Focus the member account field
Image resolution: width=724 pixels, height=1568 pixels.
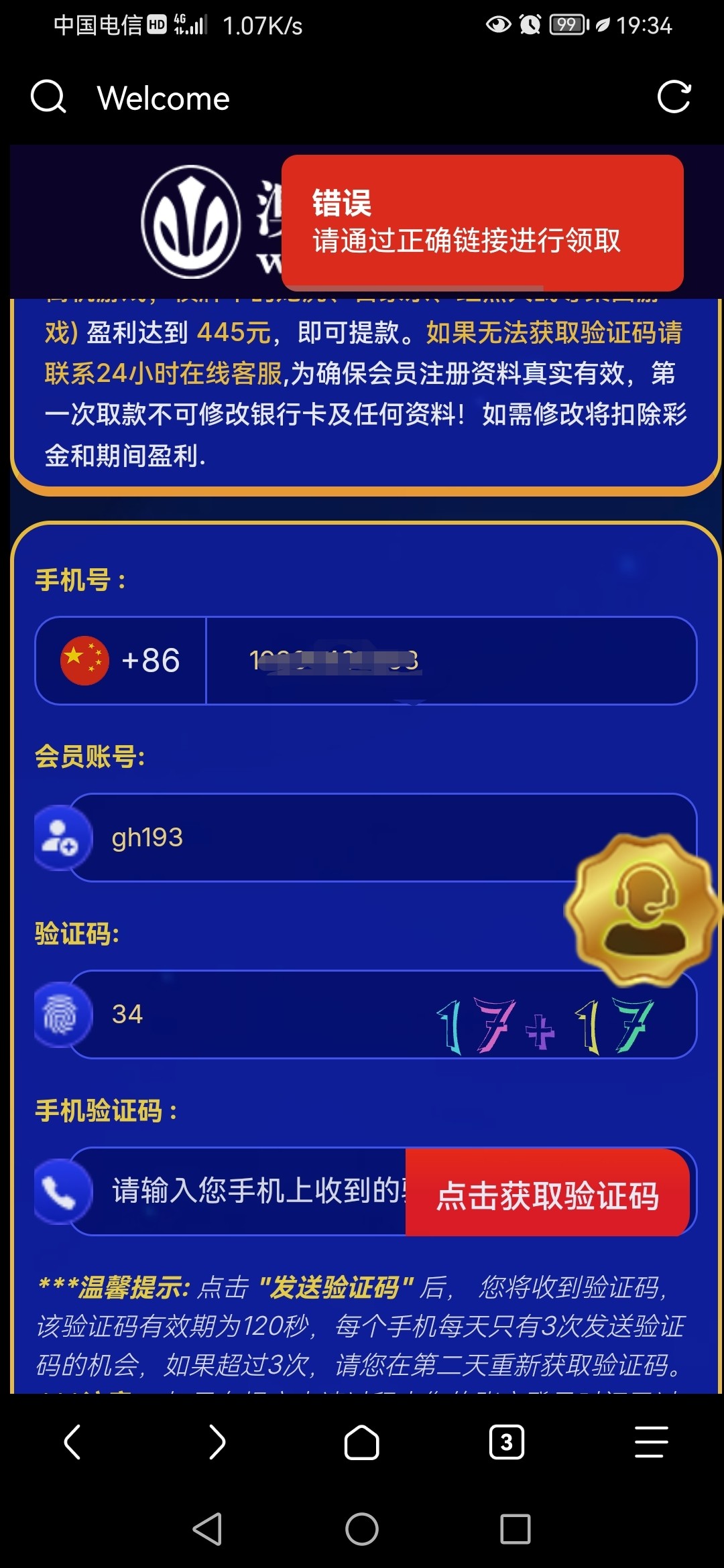click(322, 838)
